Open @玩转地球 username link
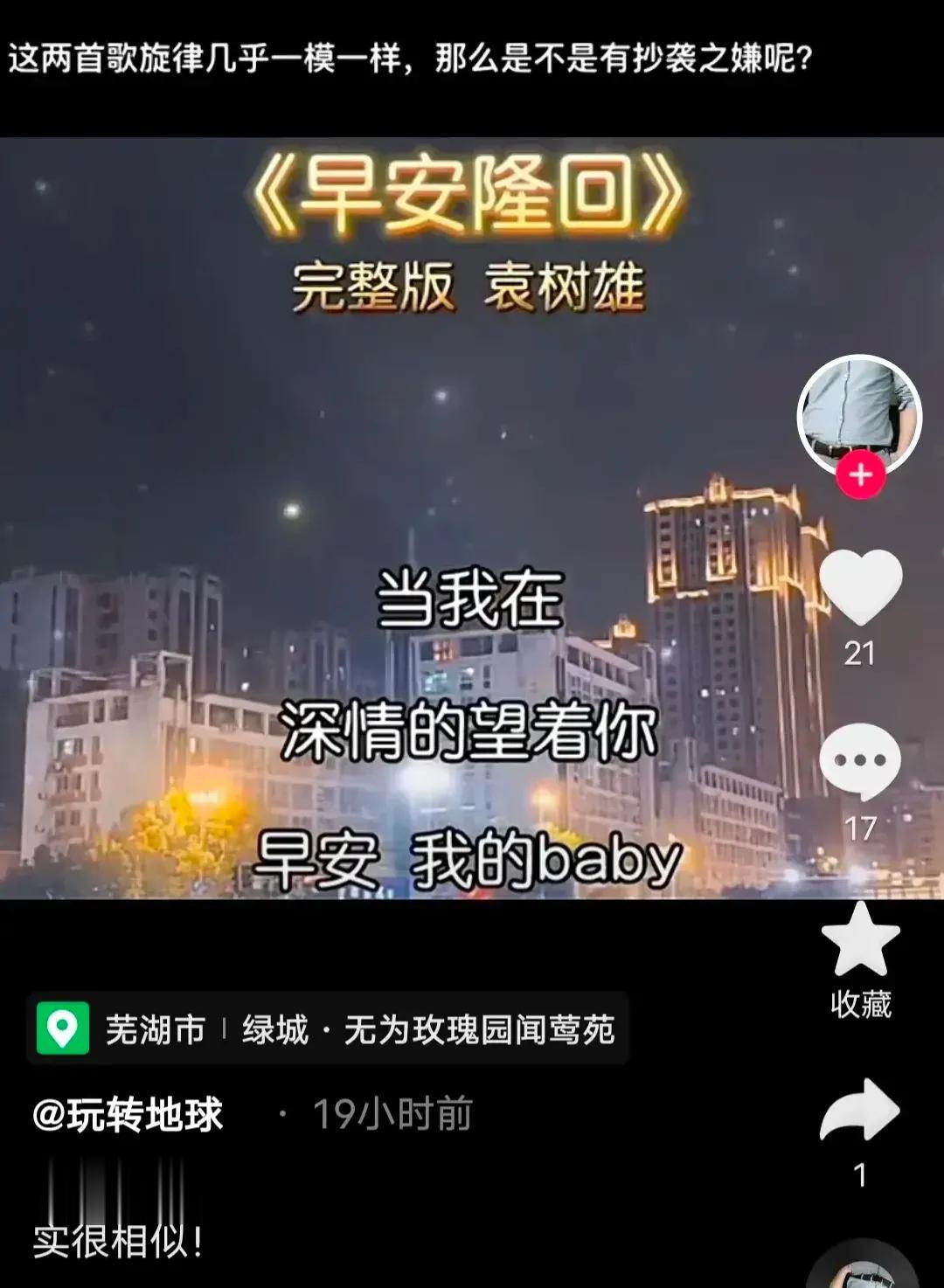This screenshot has height=1288, width=944. (128, 1115)
